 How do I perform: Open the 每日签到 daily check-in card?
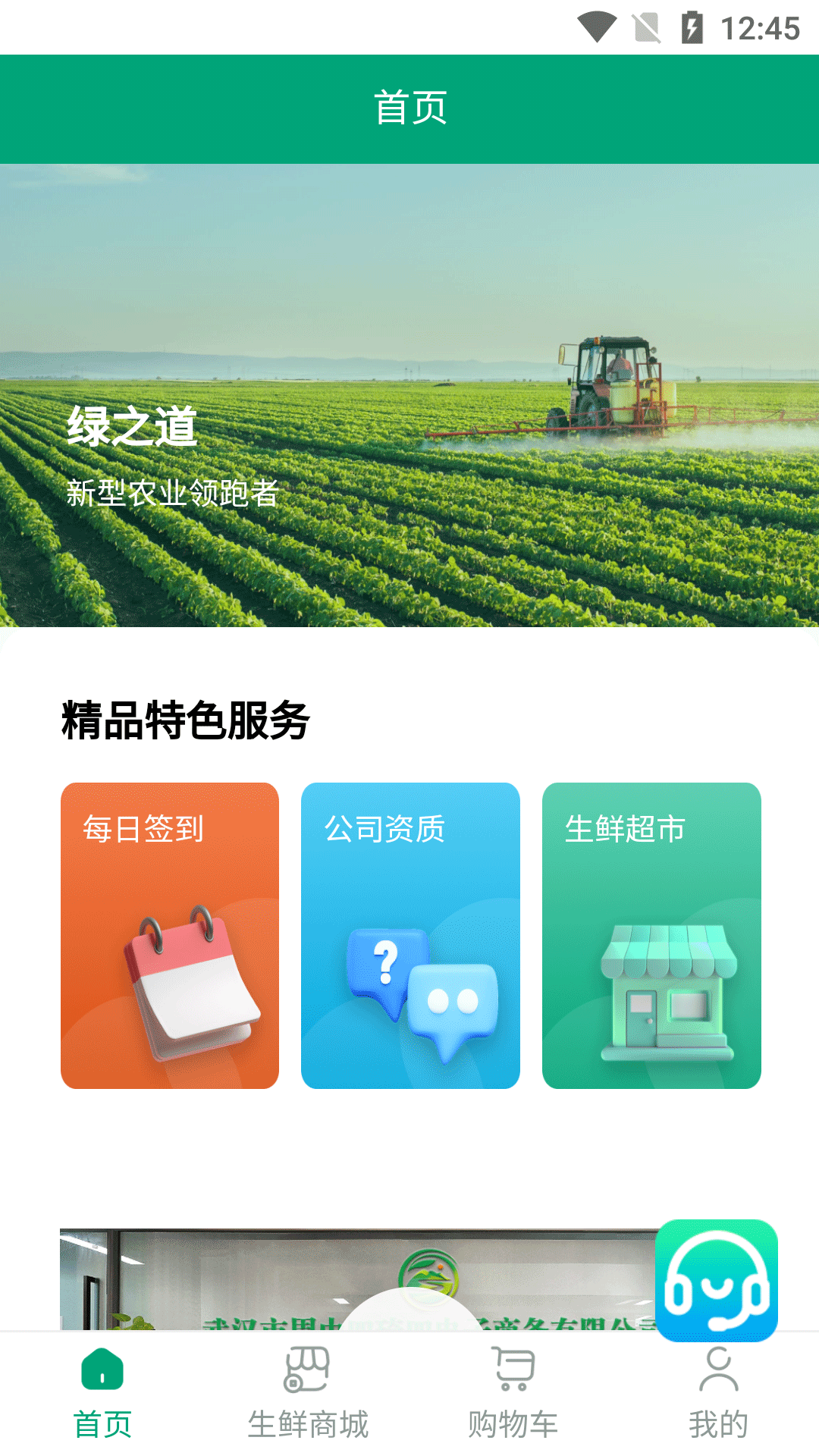pos(170,935)
